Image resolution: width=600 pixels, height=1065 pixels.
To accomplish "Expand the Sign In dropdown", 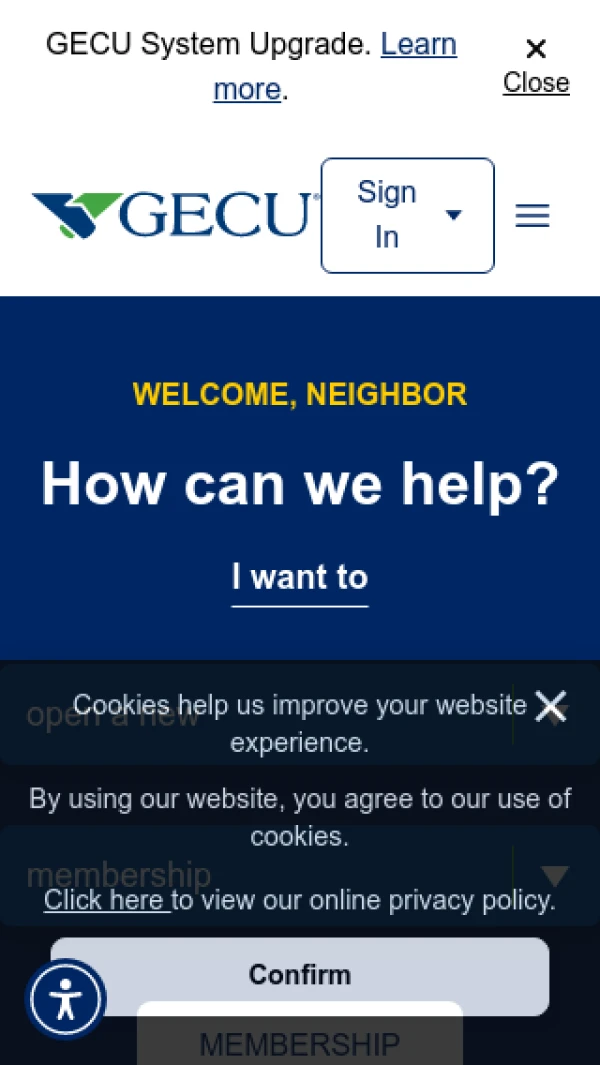I will tap(408, 215).
